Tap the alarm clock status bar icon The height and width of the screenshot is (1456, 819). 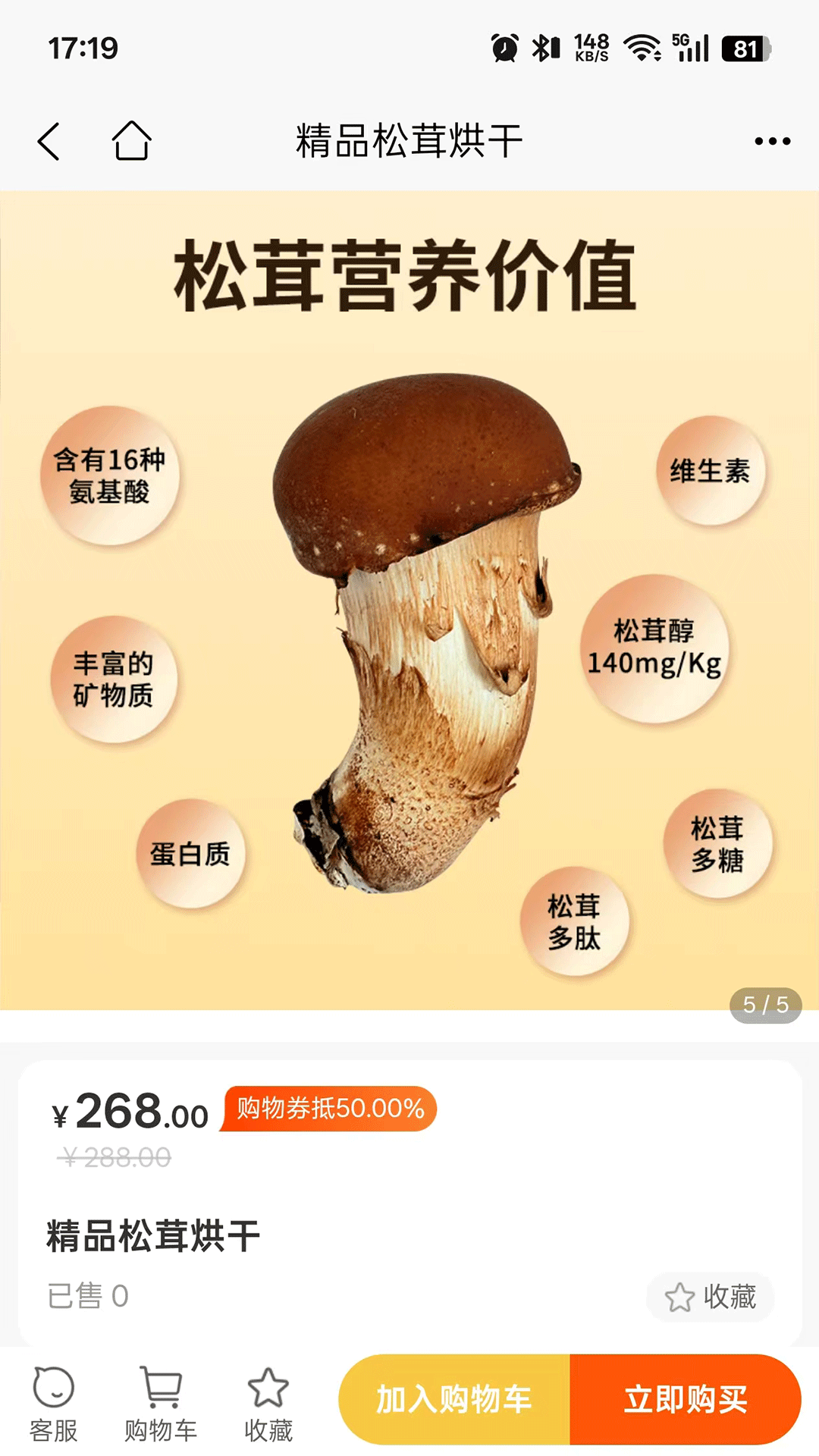coord(504,47)
